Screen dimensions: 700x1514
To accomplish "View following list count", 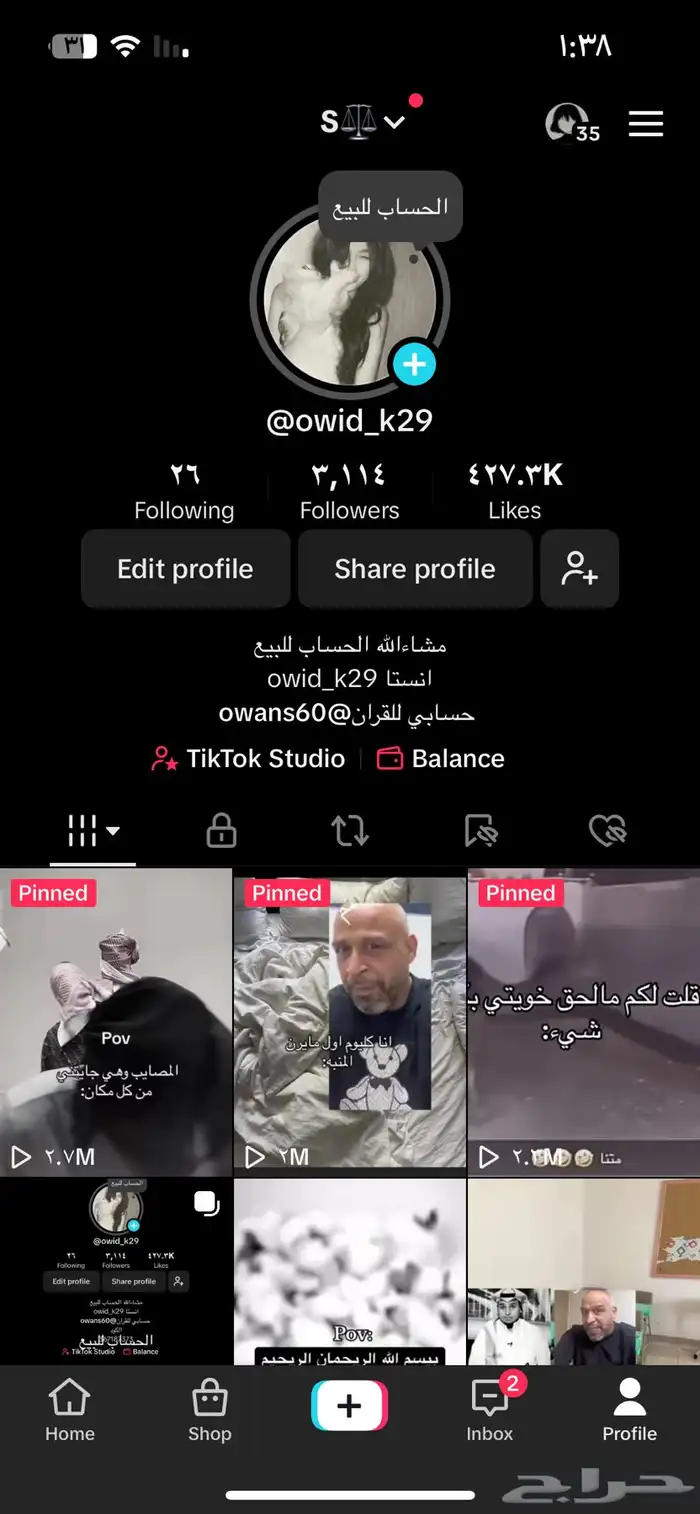I will 184,491.
